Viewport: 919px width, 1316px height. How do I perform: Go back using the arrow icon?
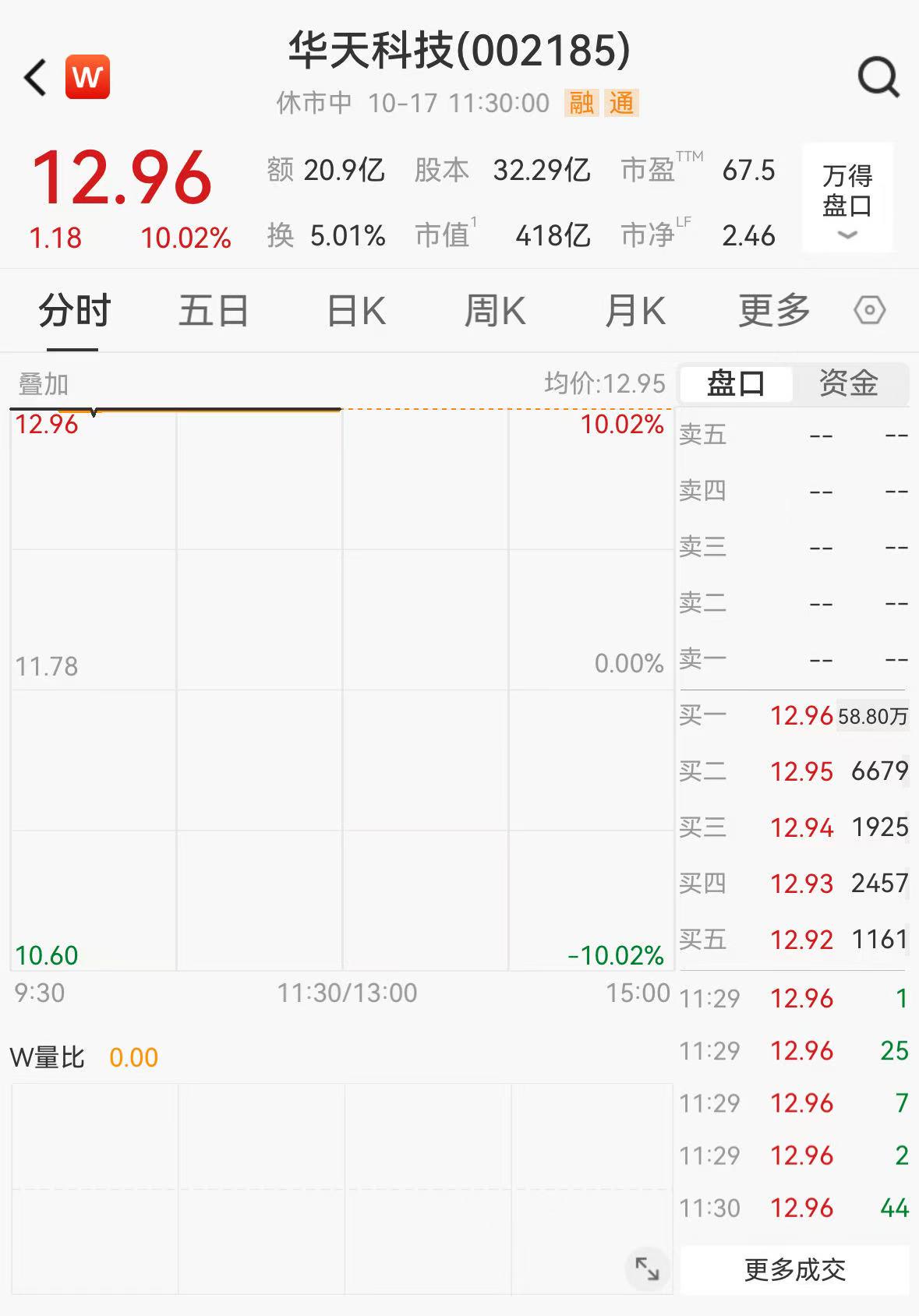pos(36,78)
